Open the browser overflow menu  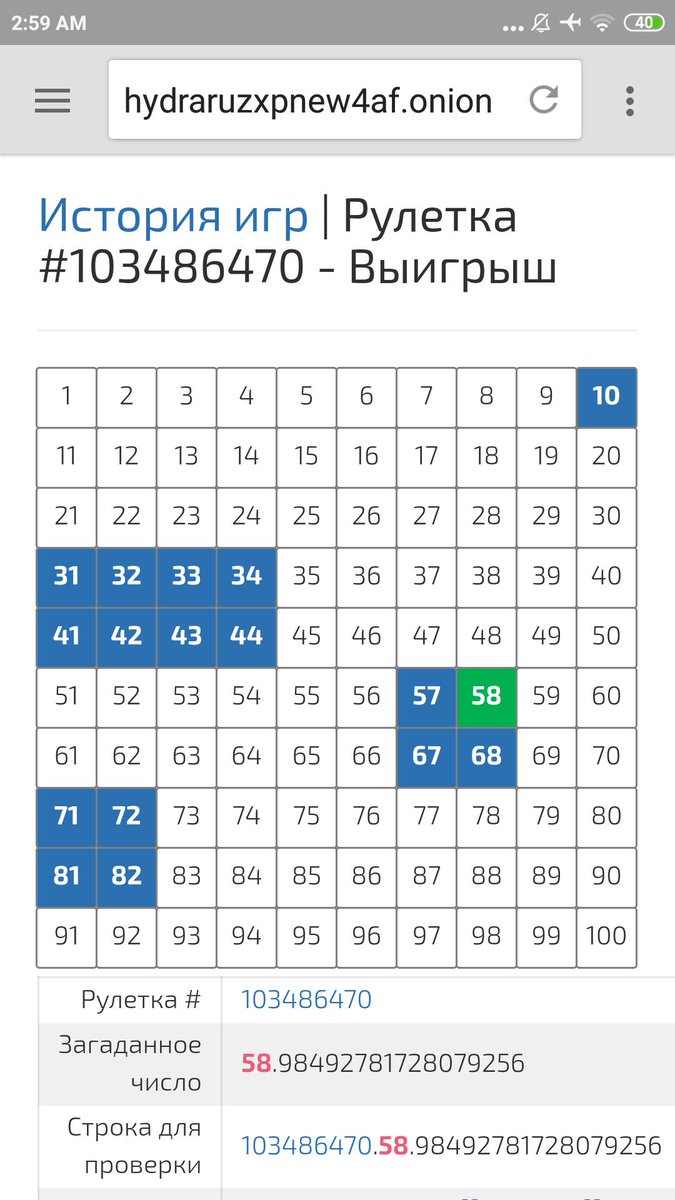tap(629, 100)
